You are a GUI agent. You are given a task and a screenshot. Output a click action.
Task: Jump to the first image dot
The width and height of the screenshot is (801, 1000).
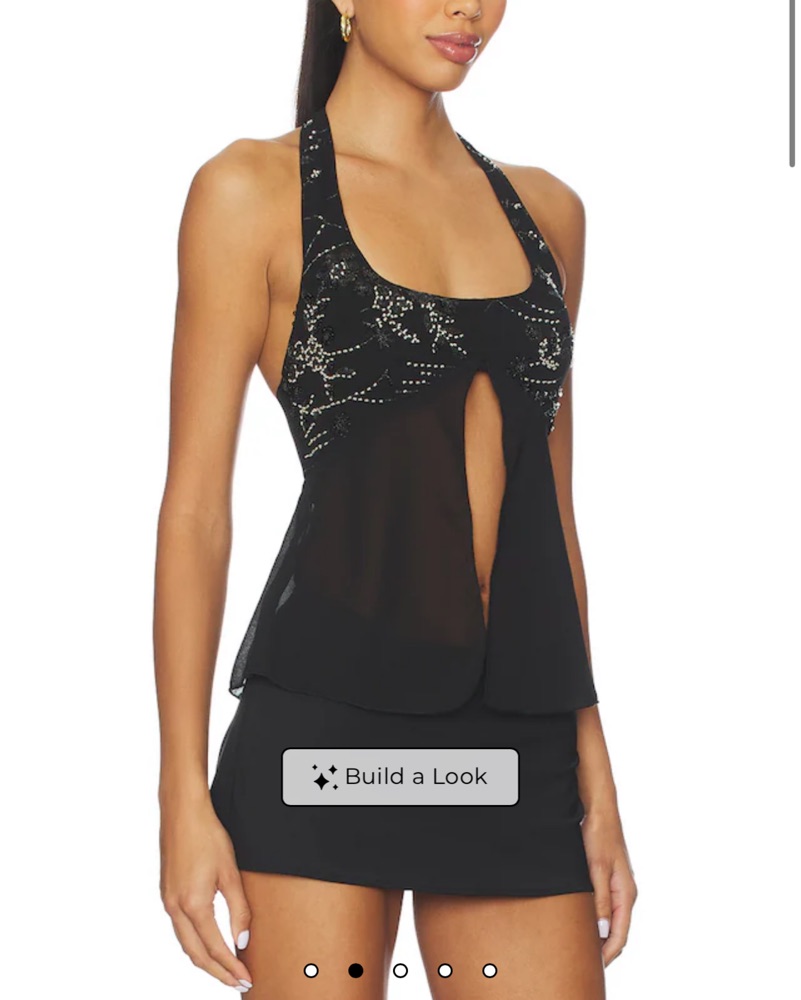(311, 970)
